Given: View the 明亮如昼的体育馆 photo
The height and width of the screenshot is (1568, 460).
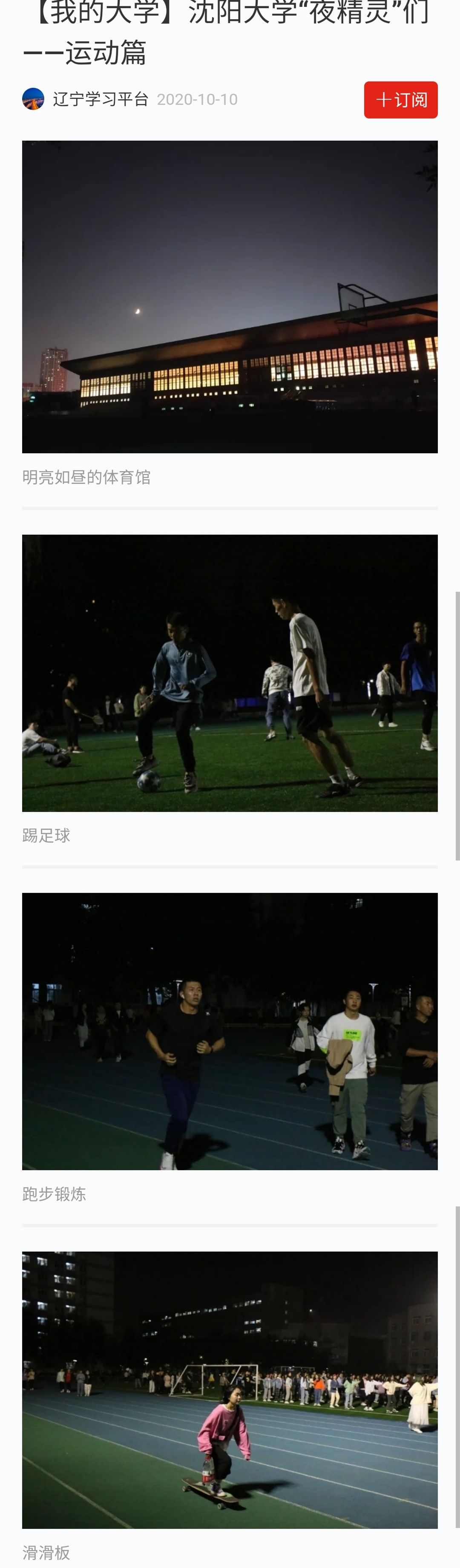Looking at the screenshot, I should pyautogui.click(x=230, y=297).
